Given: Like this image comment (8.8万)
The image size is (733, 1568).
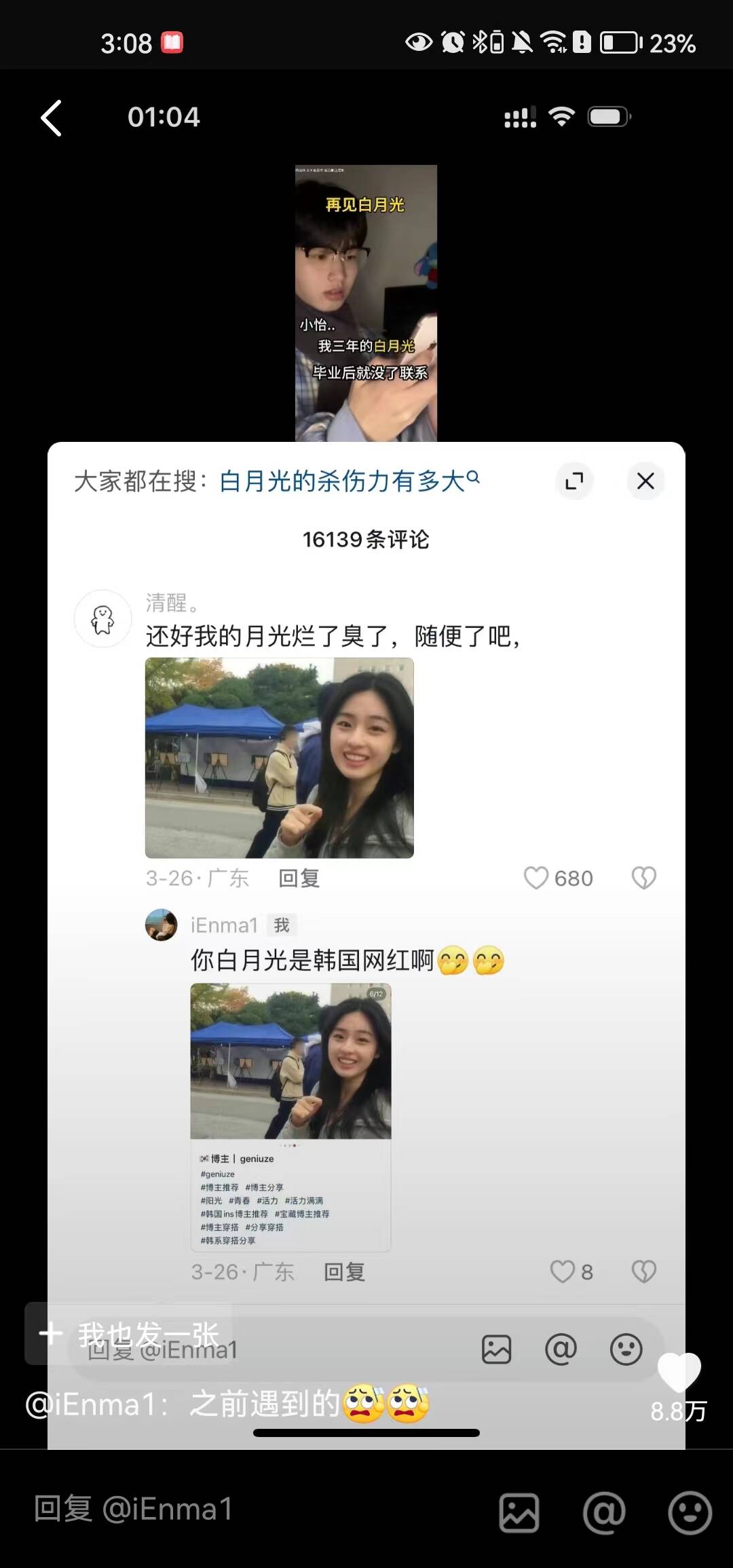Looking at the screenshot, I should (x=679, y=1373).
